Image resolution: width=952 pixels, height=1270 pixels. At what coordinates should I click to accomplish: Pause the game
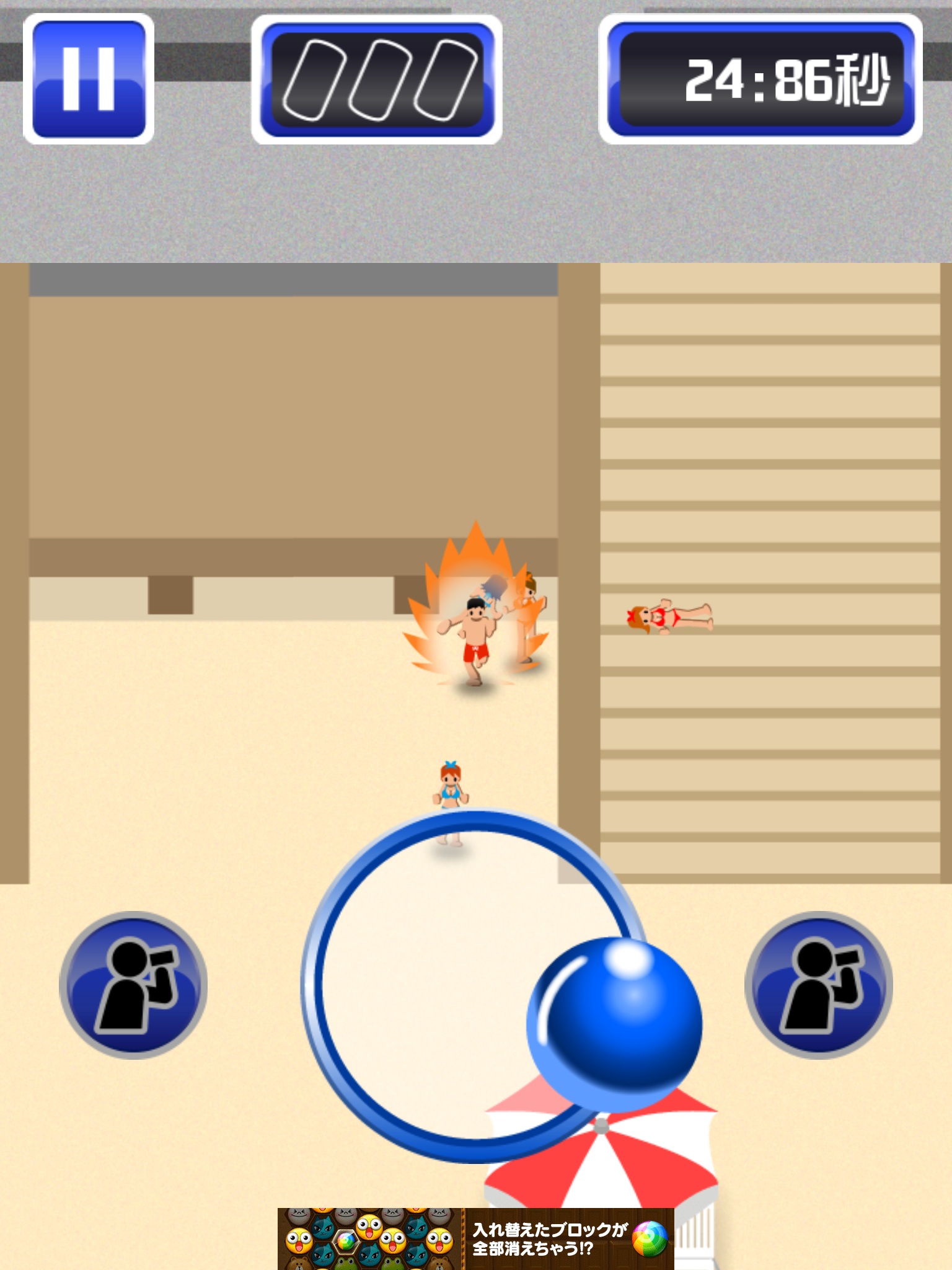[x=89, y=79]
